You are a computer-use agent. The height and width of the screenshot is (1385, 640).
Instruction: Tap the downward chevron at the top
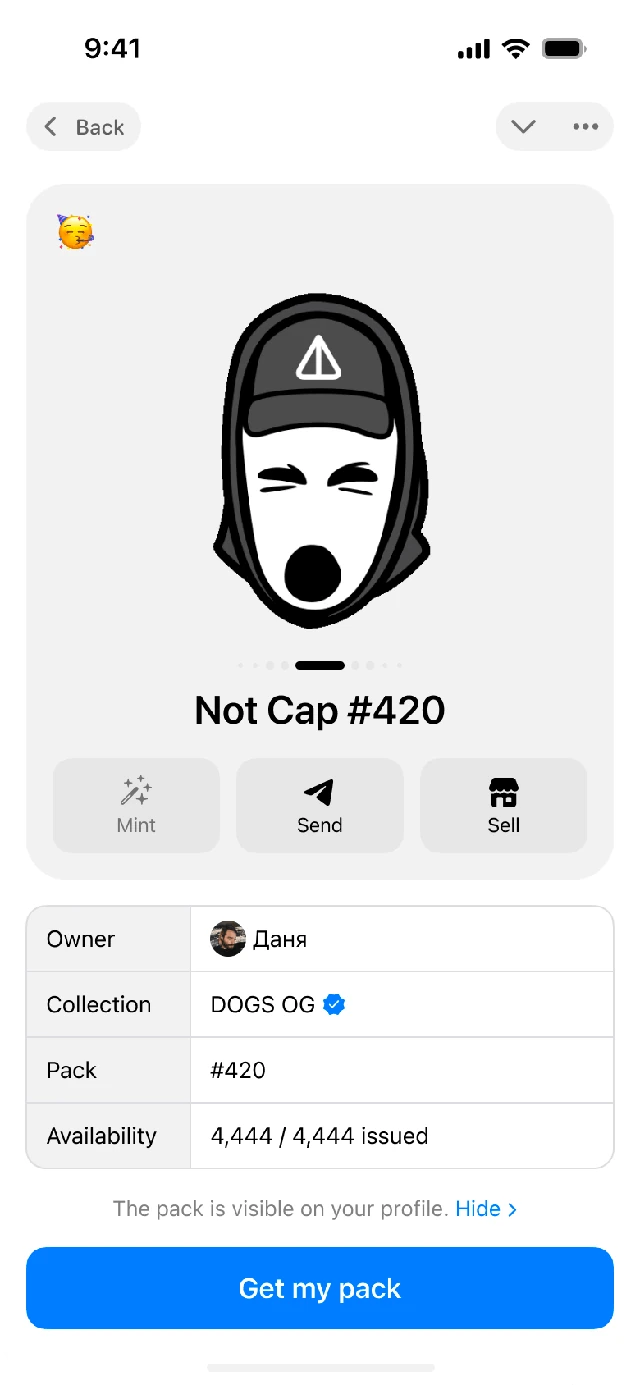[x=523, y=127]
